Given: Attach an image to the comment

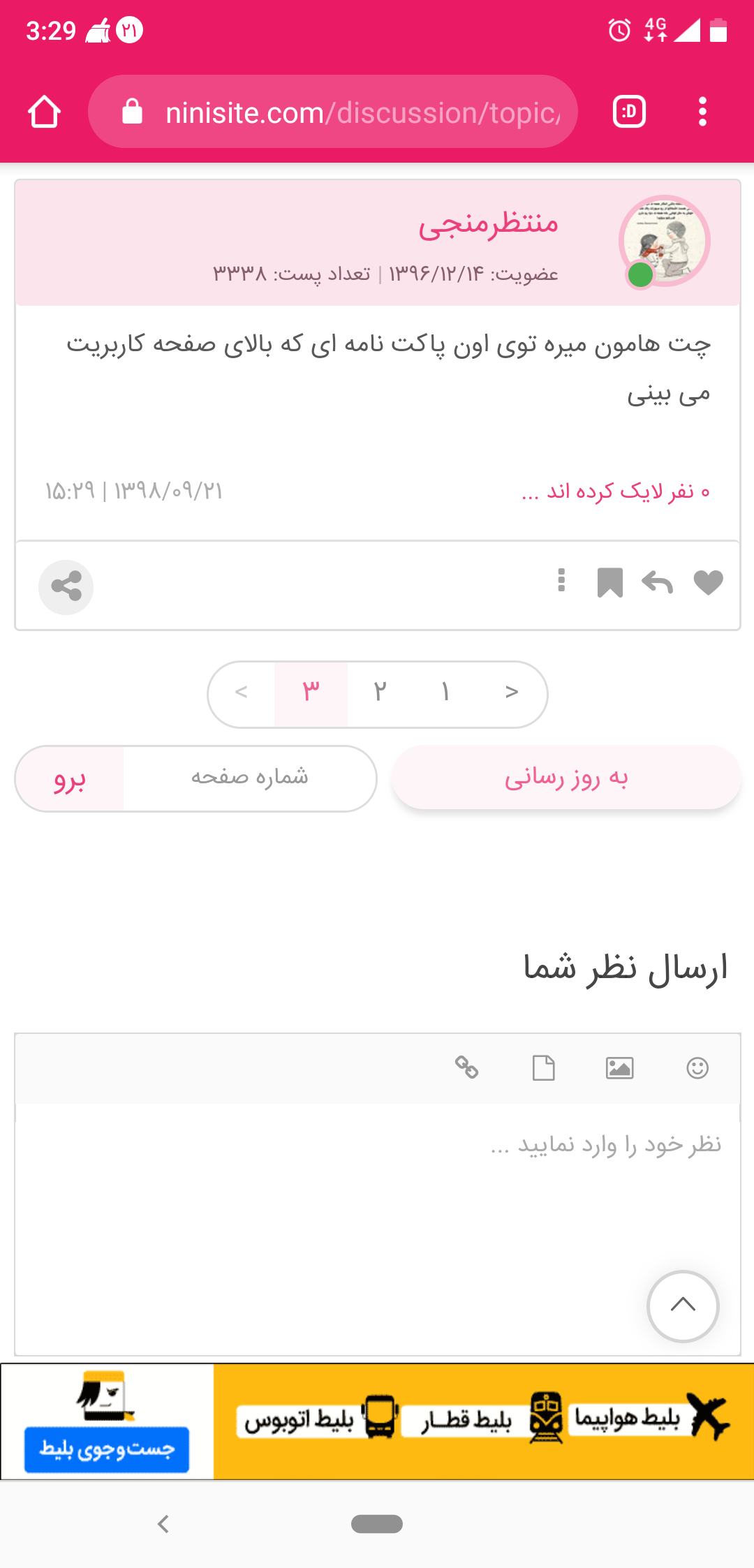Looking at the screenshot, I should 619,1068.
